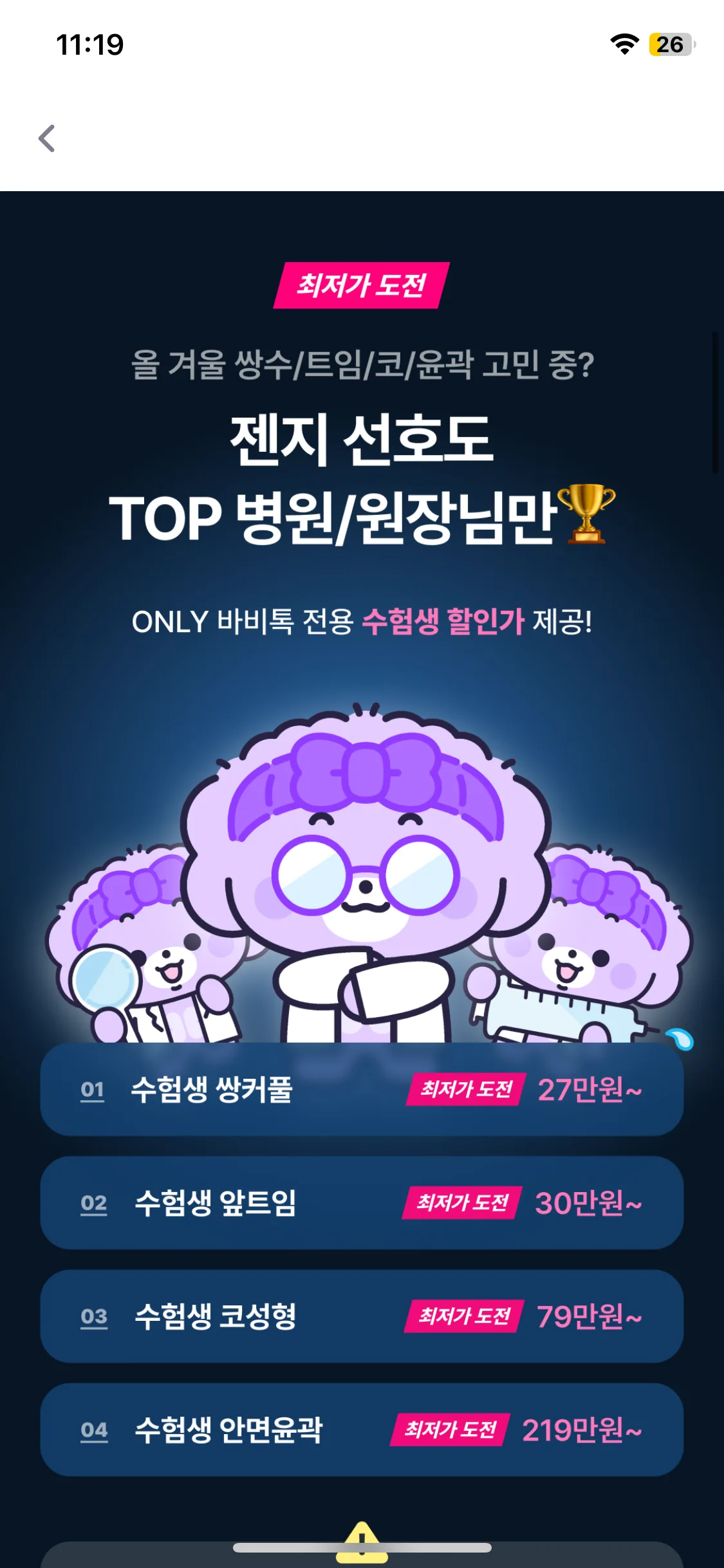Tap 수험생 안면윤곽 219만원 row
This screenshot has width=724, height=1568.
point(362,1430)
